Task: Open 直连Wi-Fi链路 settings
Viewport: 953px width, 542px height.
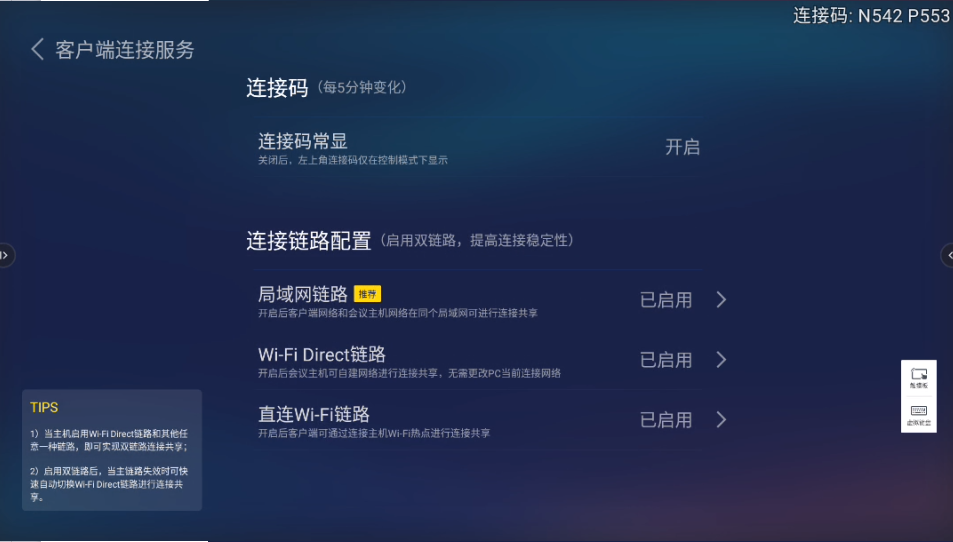Action: coord(721,420)
